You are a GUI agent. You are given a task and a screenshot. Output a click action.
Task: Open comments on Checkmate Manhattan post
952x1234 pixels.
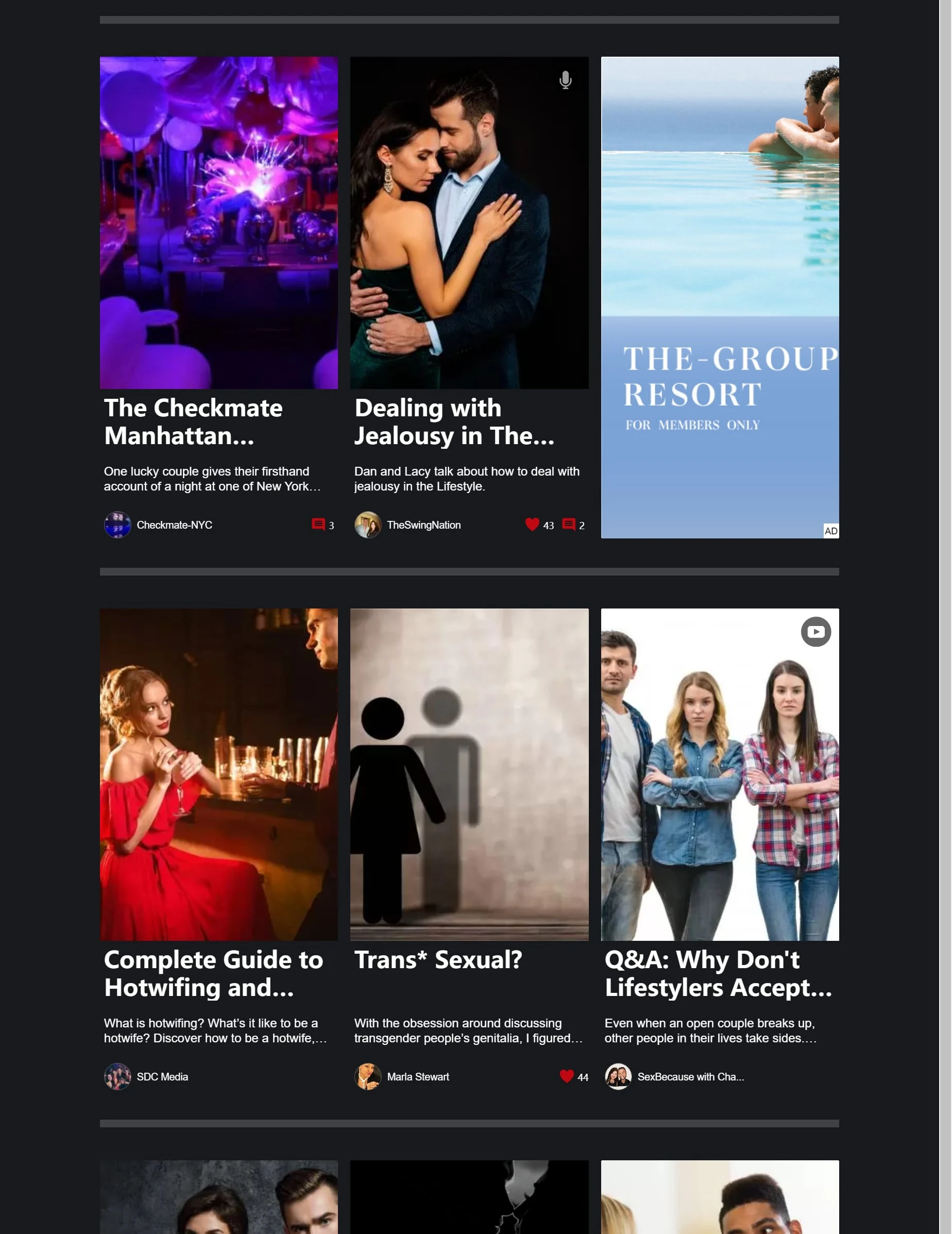(x=318, y=525)
